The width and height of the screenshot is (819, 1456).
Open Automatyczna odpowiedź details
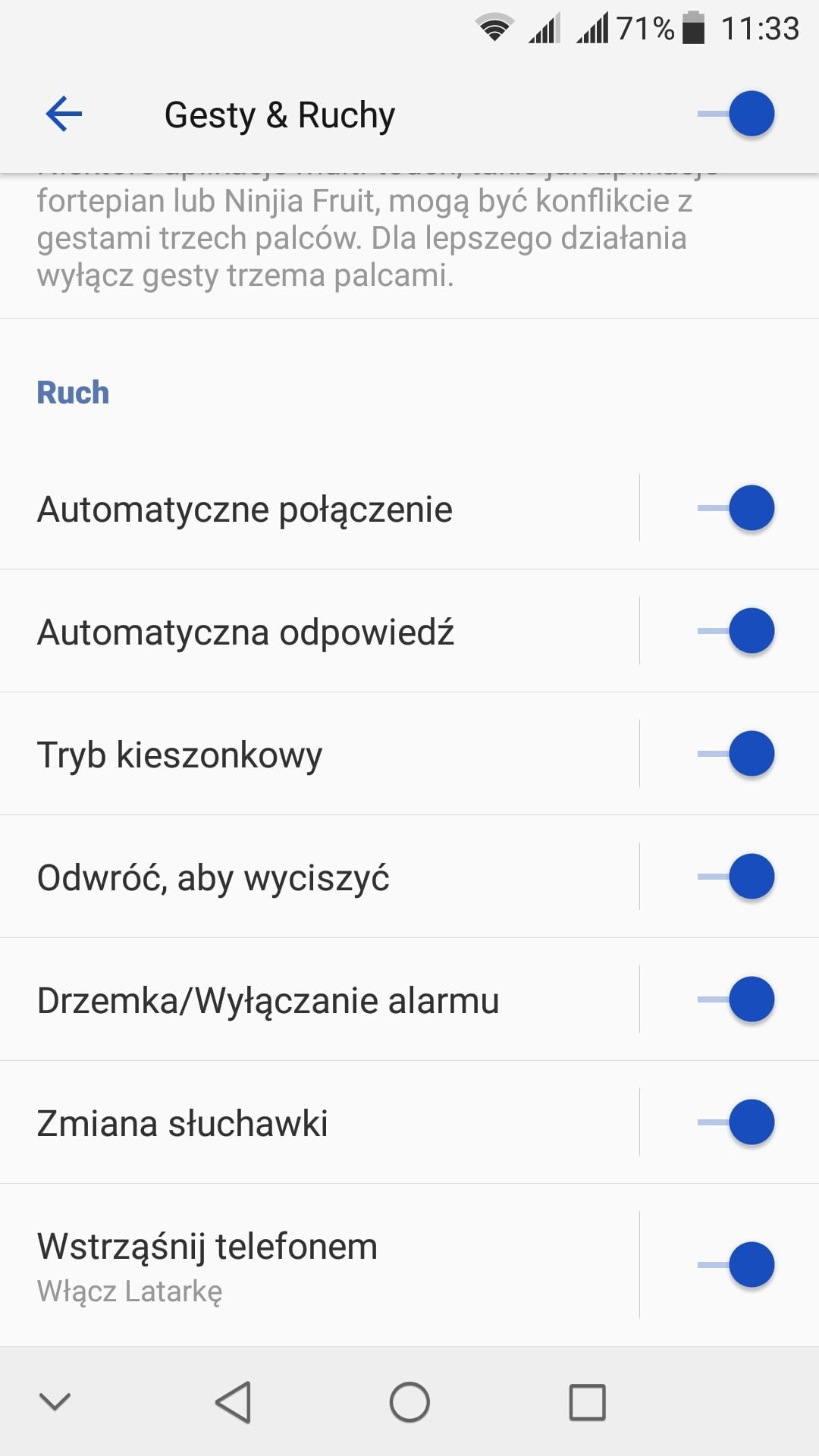tap(319, 631)
